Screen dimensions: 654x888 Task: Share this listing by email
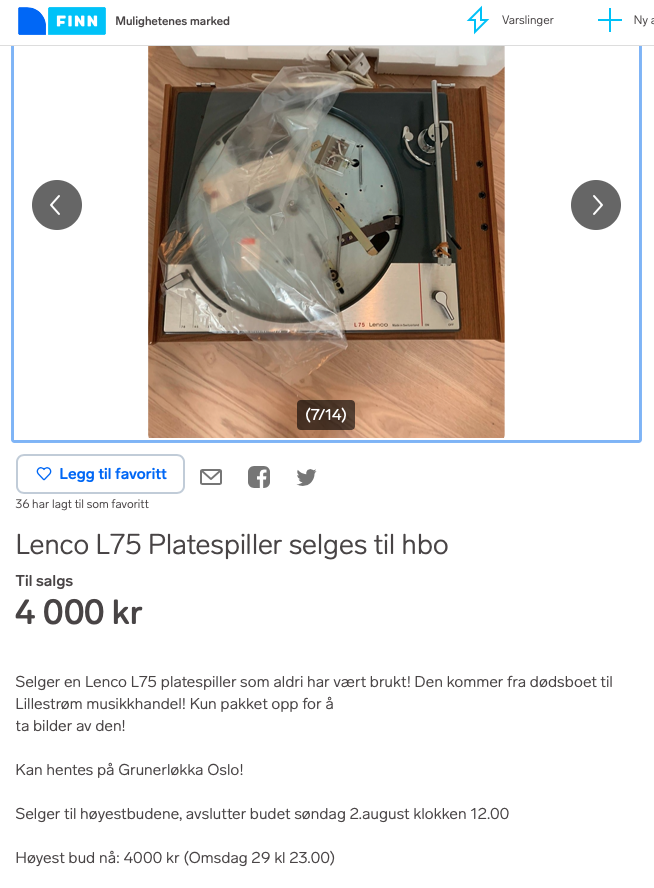pos(211,477)
